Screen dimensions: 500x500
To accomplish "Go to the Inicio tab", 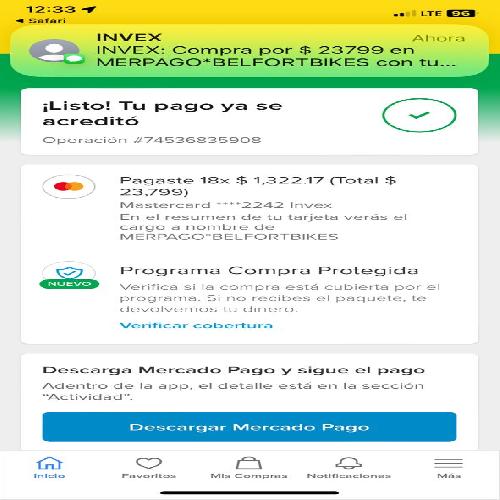I will [x=49, y=467].
